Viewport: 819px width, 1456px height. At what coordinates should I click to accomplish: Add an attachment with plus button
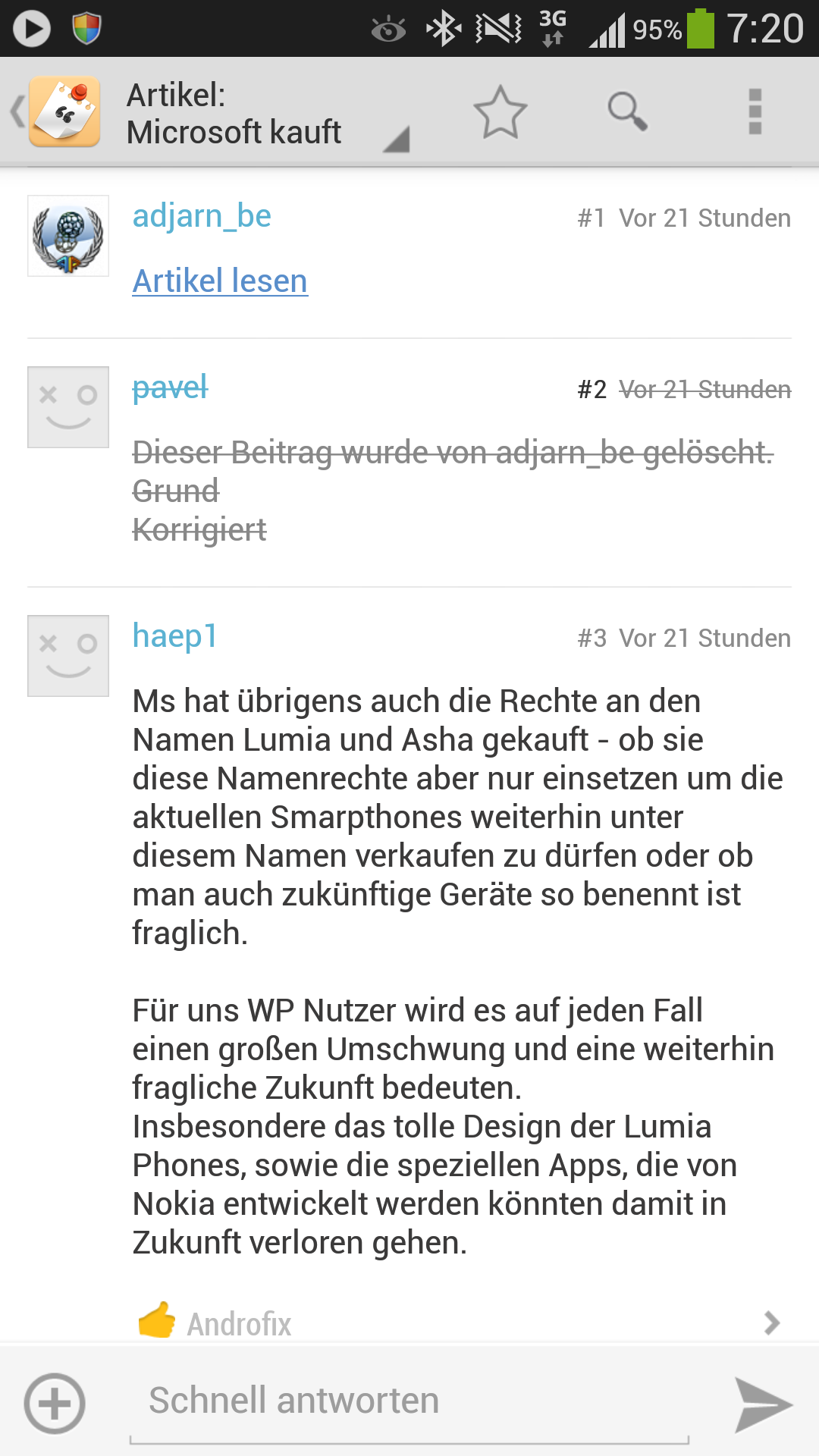(55, 1403)
